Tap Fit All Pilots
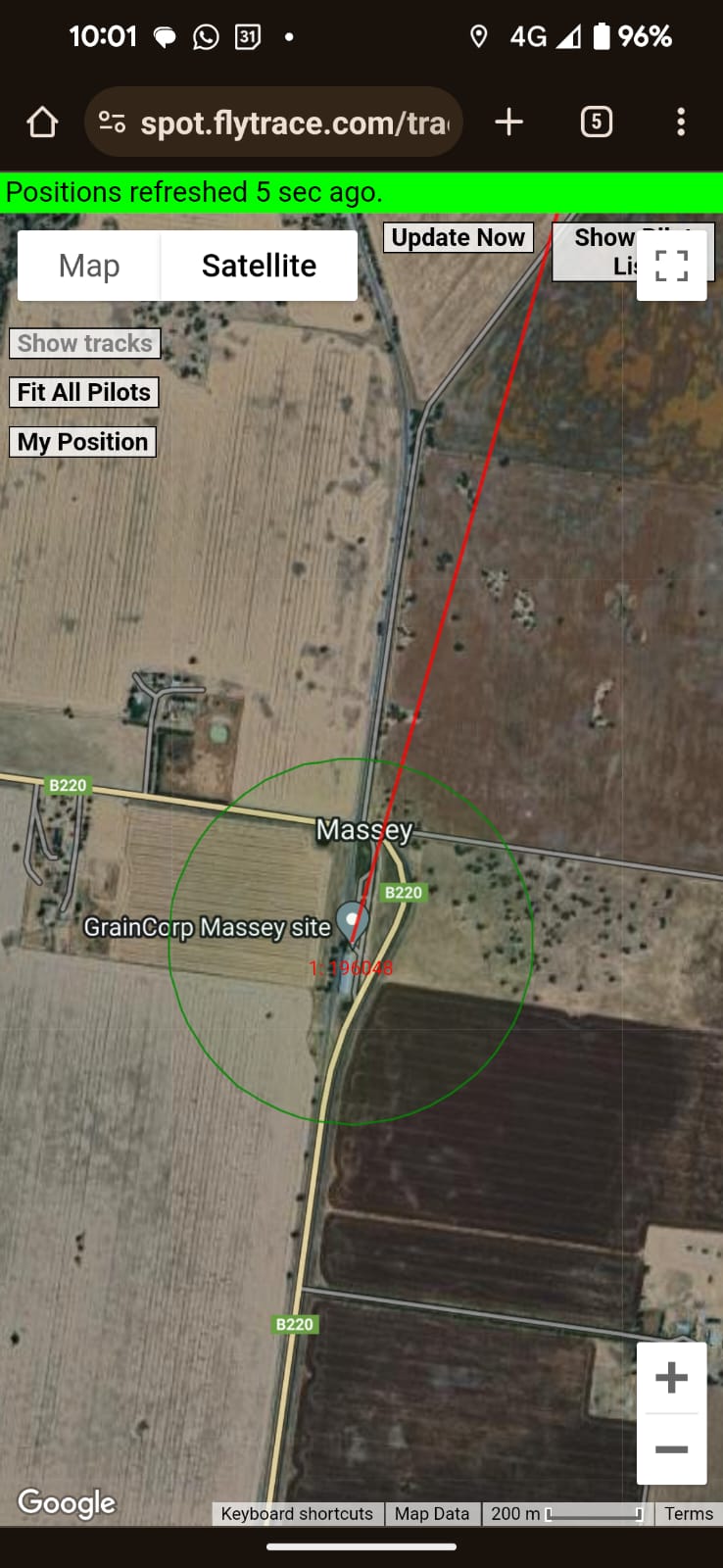The image size is (723, 1568). coord(84,392)
